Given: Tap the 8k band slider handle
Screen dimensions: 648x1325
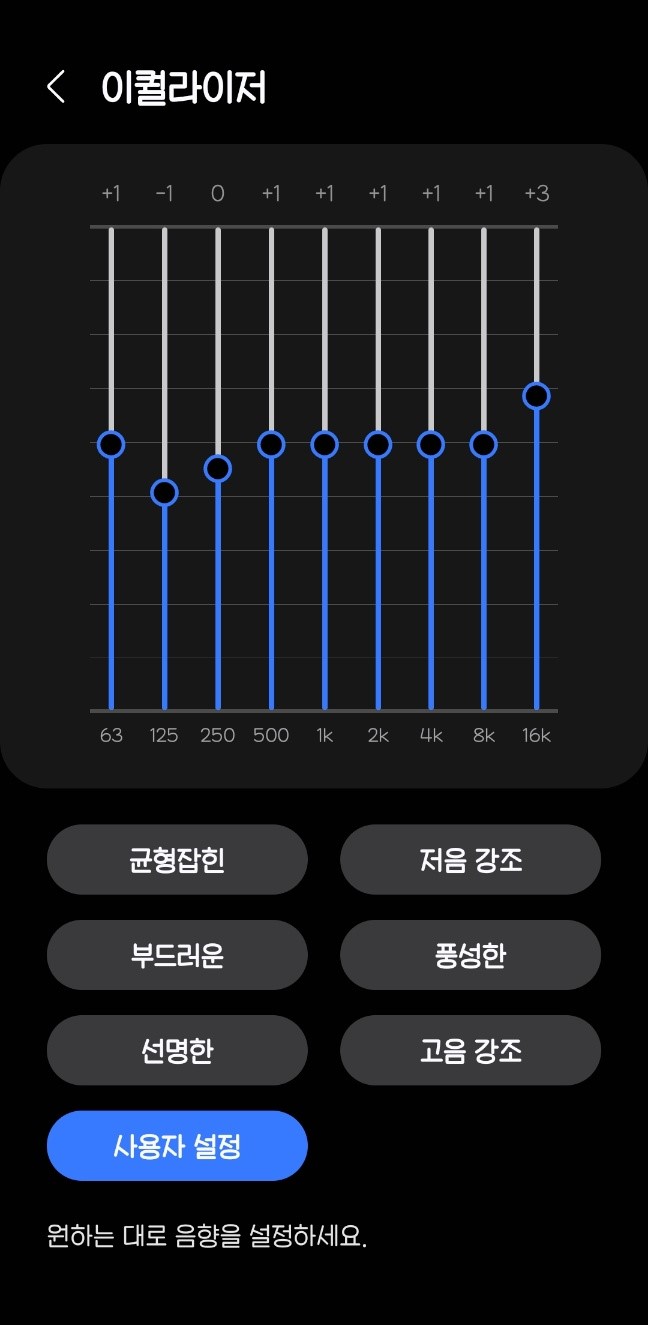Looking at the screenshot, I should tap(483, 444).
